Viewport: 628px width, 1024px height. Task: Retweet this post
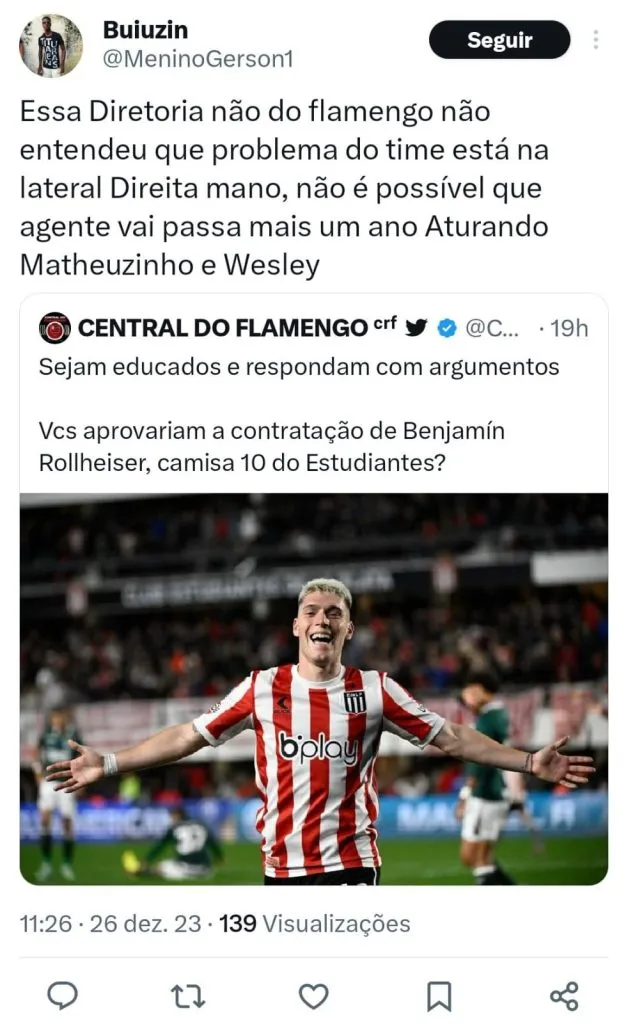(x=188, y=995)
